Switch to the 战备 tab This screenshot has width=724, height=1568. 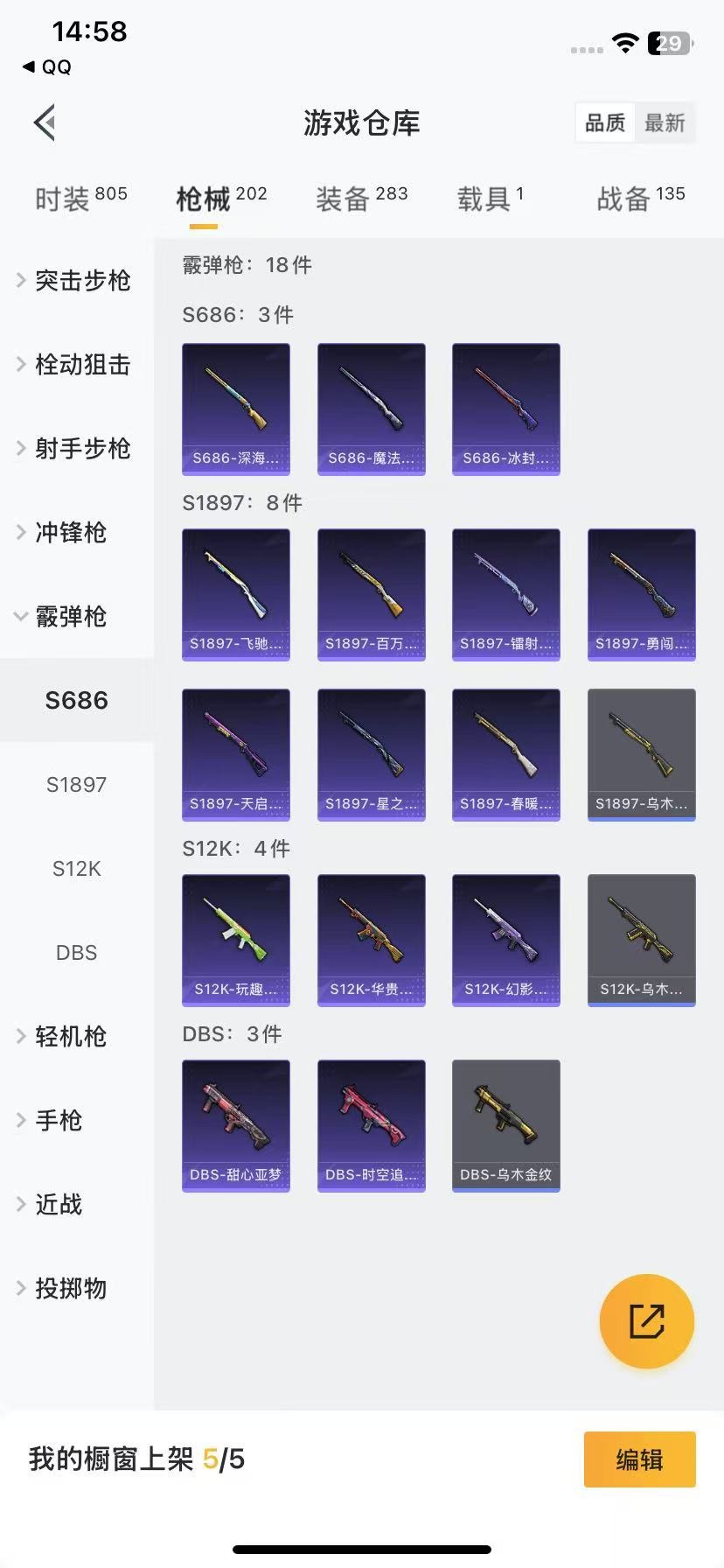pyautogui.click(x=640, y=199)
